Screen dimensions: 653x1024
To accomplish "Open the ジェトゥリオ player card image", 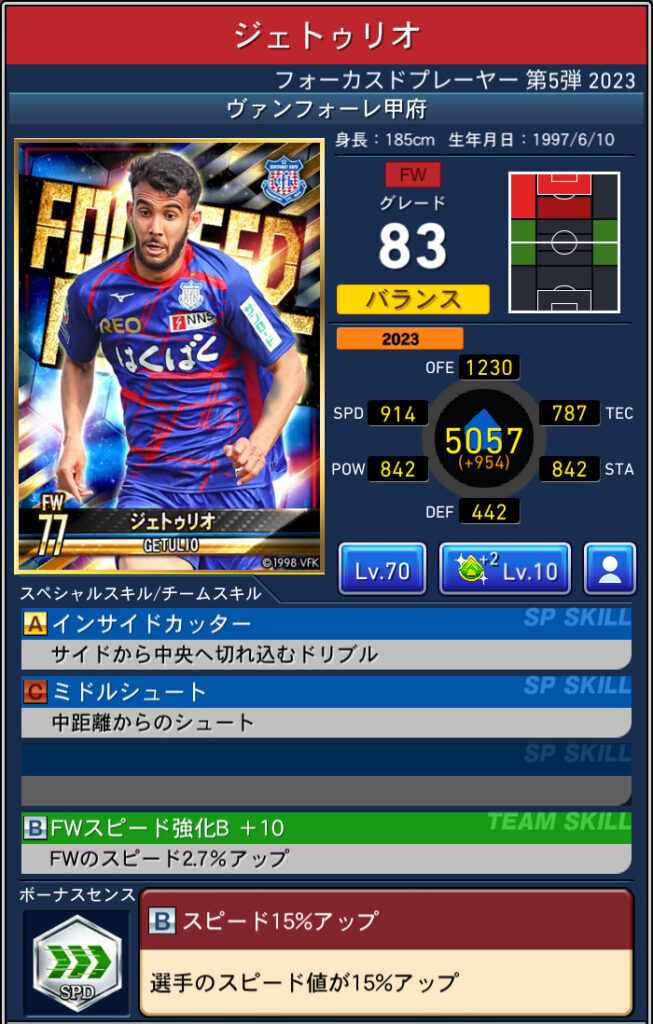I will point(169,356).
